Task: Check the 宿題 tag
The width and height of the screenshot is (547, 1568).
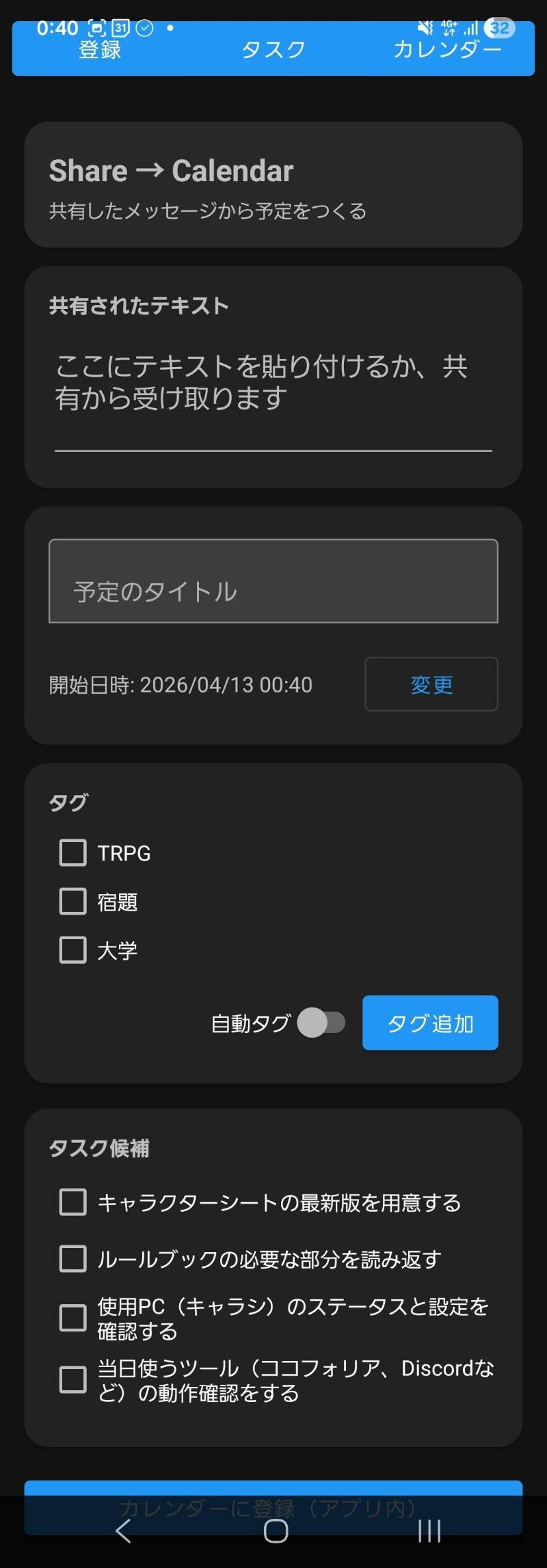Action: (72, 901)
